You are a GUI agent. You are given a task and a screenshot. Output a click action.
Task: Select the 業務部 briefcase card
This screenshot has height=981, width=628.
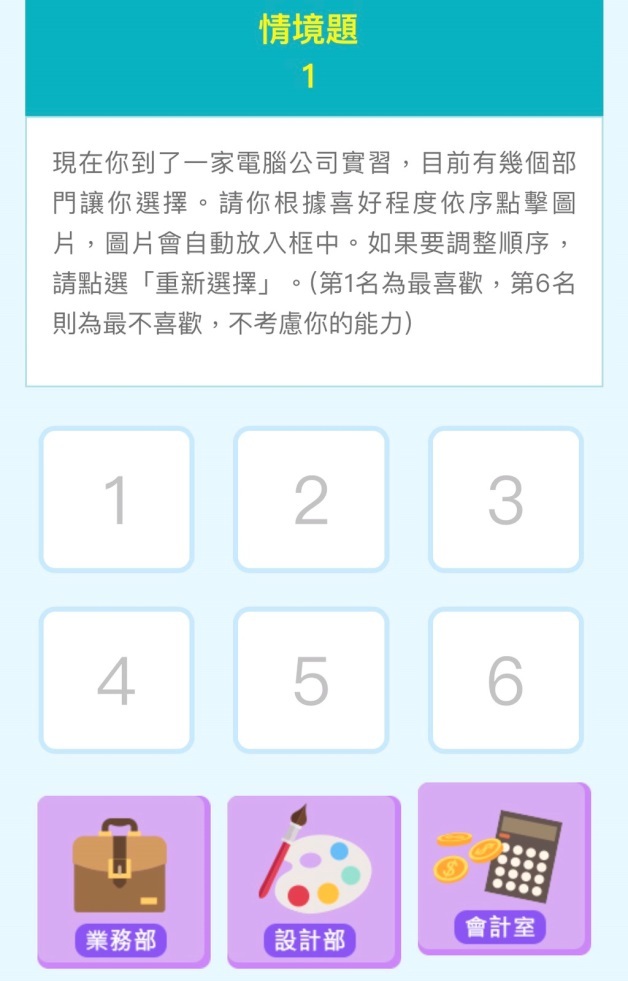pos(123,880)
